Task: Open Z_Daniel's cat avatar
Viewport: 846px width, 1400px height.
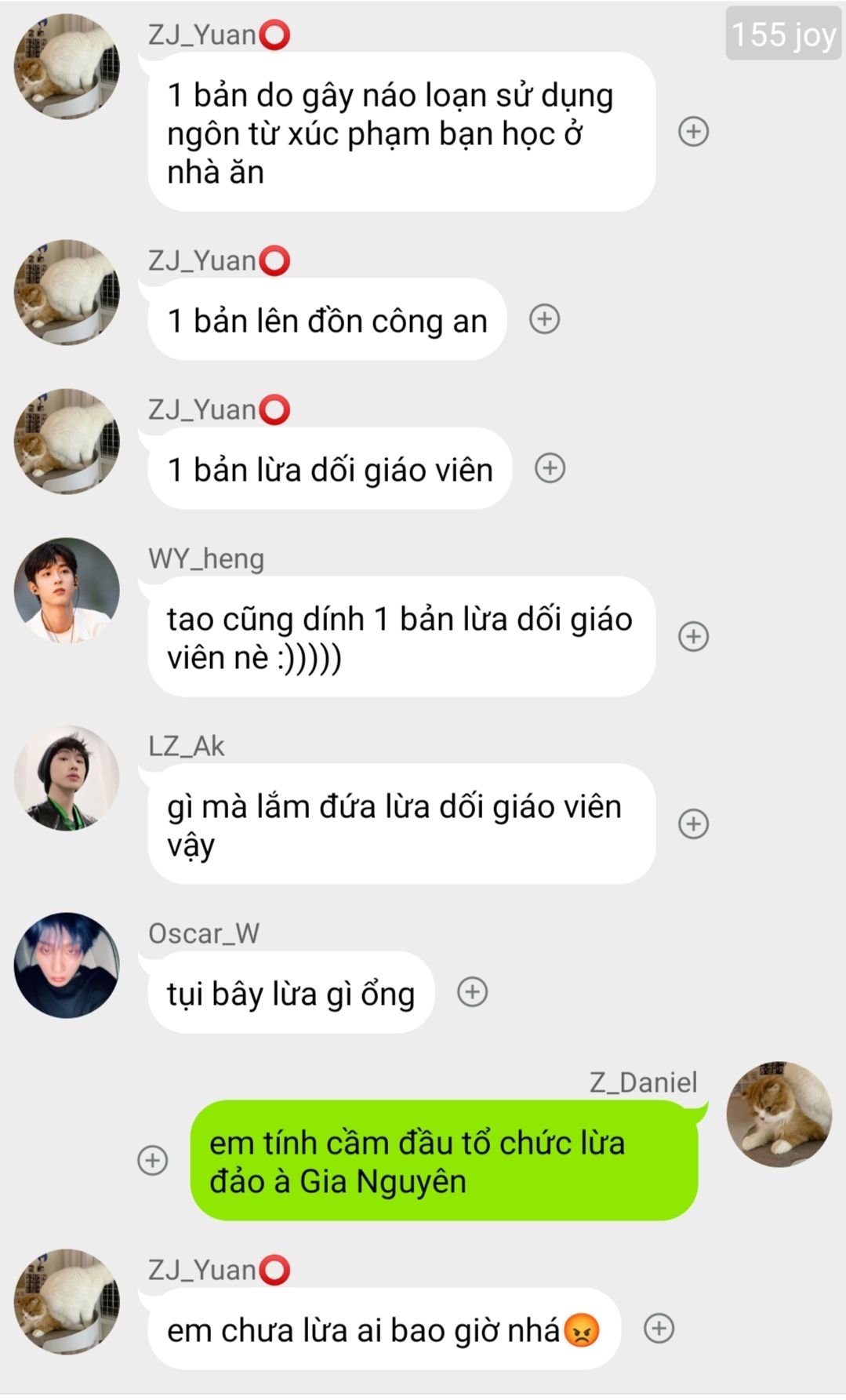Action: (779, 1115)
